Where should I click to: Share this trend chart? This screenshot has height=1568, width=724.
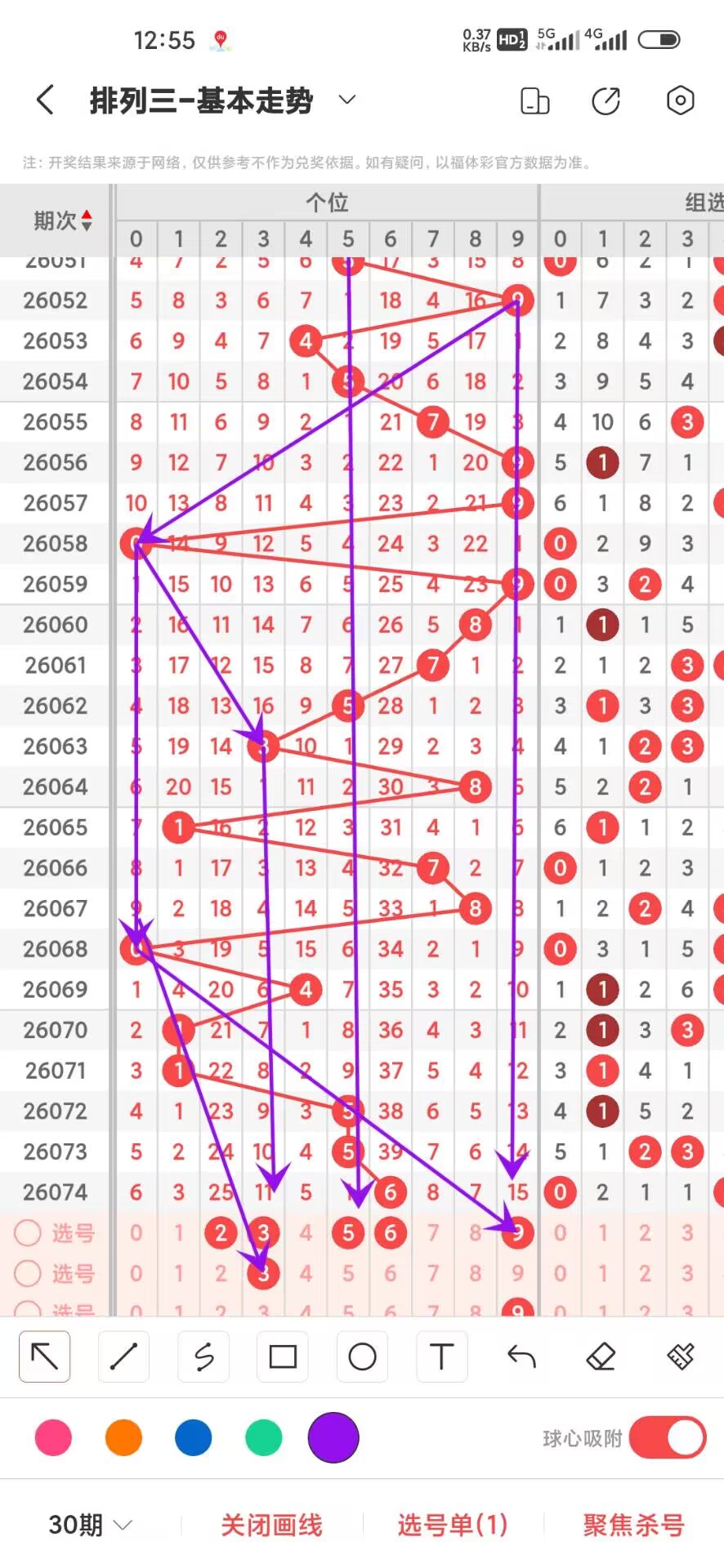[606, 100]
